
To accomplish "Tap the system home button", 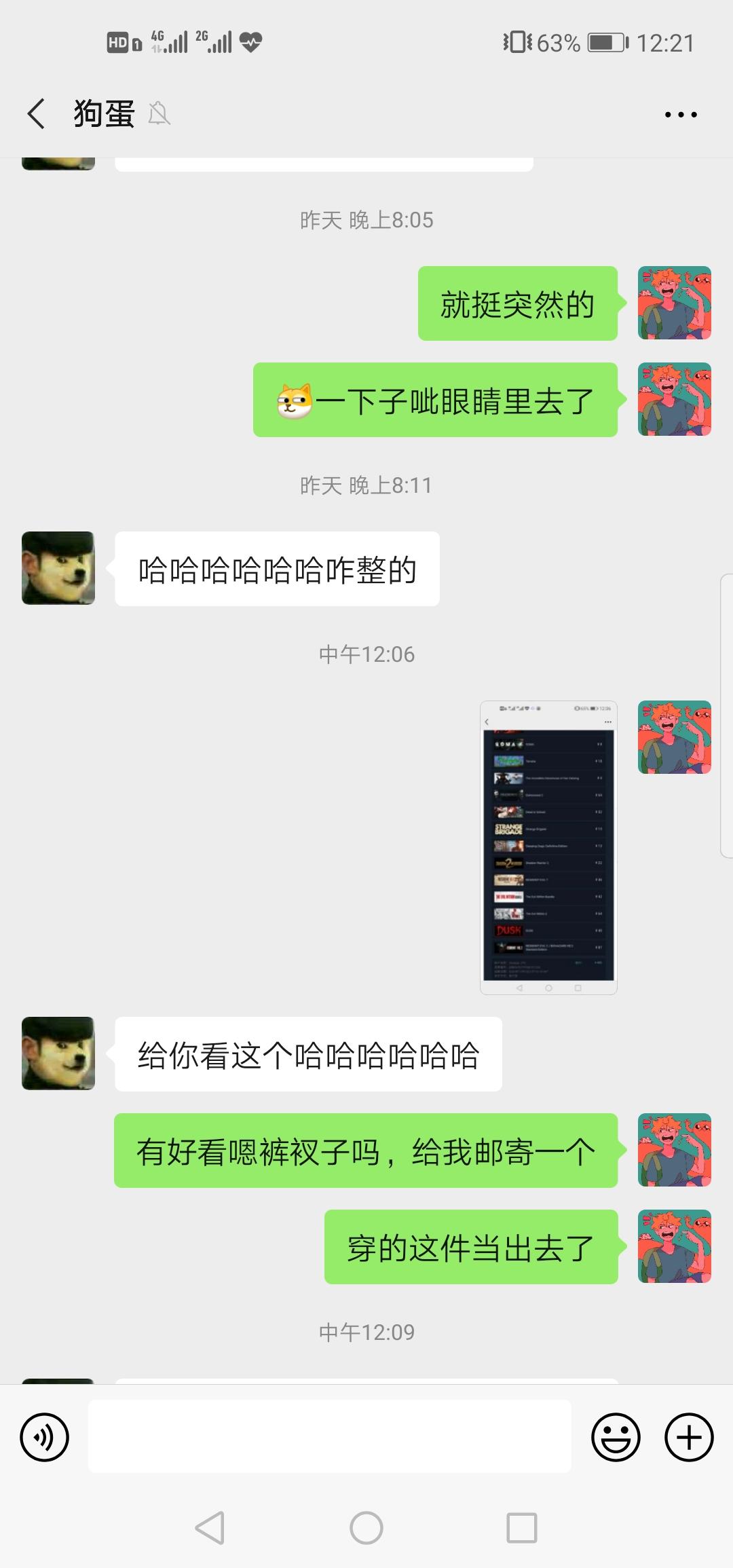I will pos(366,1528).
